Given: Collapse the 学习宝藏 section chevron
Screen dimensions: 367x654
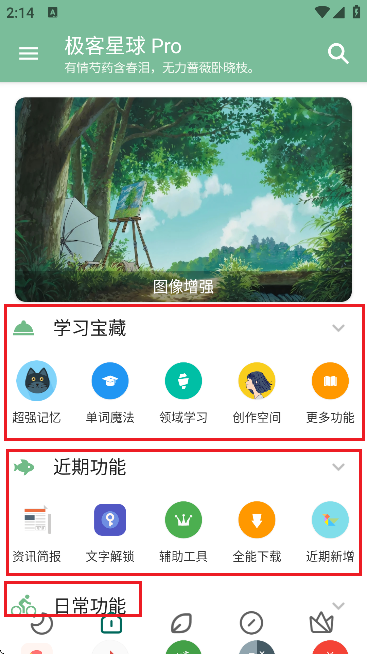Looking at the screenshot, I should (x=338, y=328).
